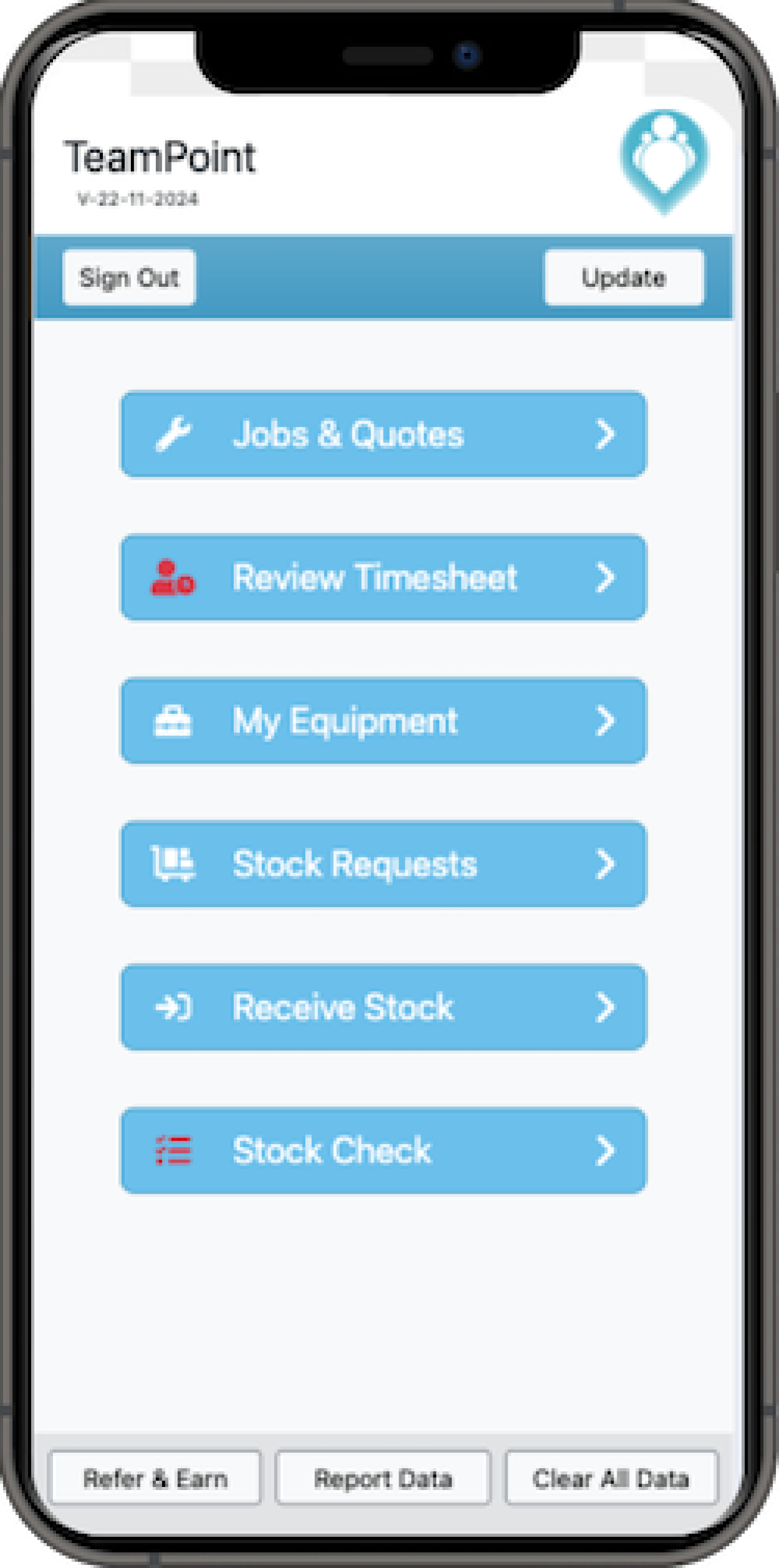
Task: Open Stock Check
Action: tap(383, 1150)
